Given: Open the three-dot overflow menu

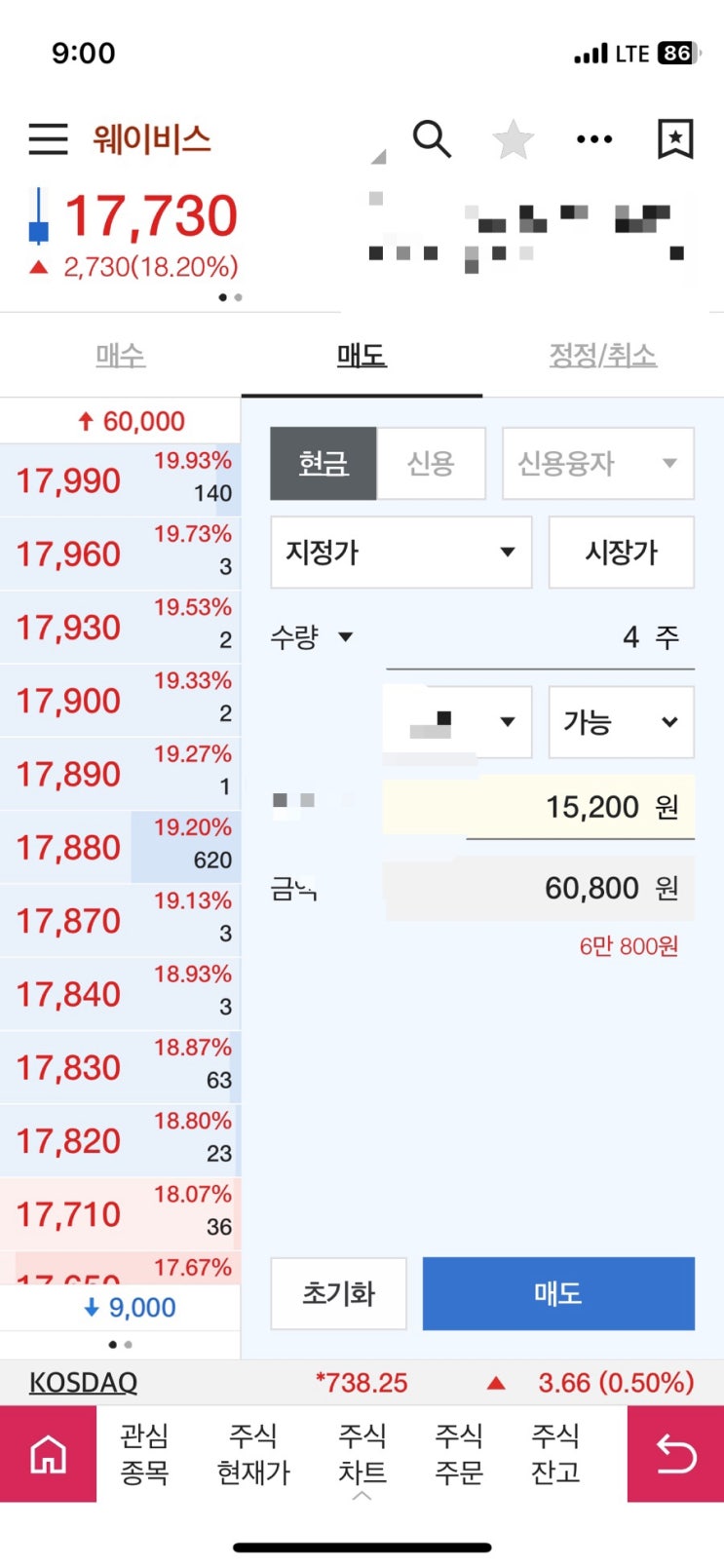Looking at the screenshot, I should coord(594,139).
